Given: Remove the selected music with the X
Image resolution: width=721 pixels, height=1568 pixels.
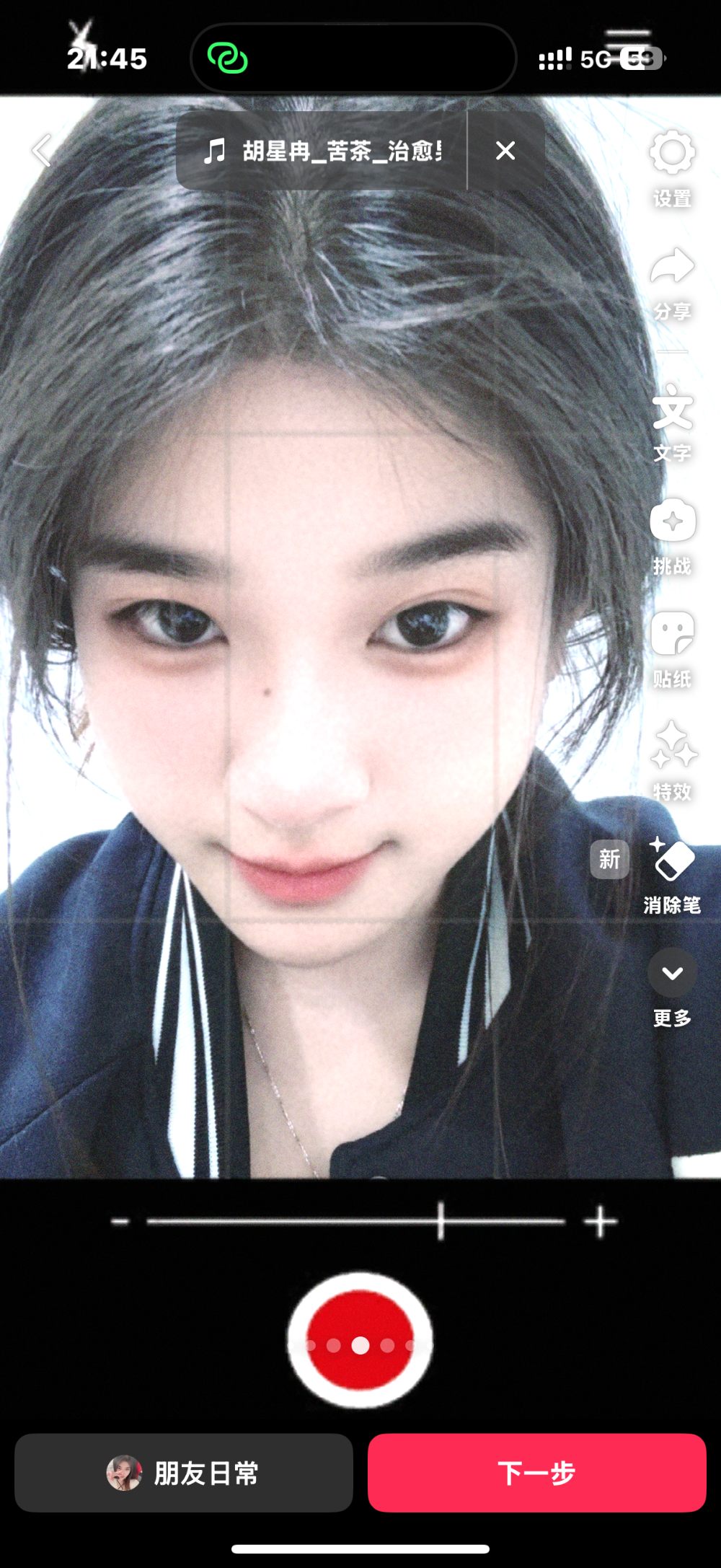Looking at the screenshot, I should click(x=505, y=151).
